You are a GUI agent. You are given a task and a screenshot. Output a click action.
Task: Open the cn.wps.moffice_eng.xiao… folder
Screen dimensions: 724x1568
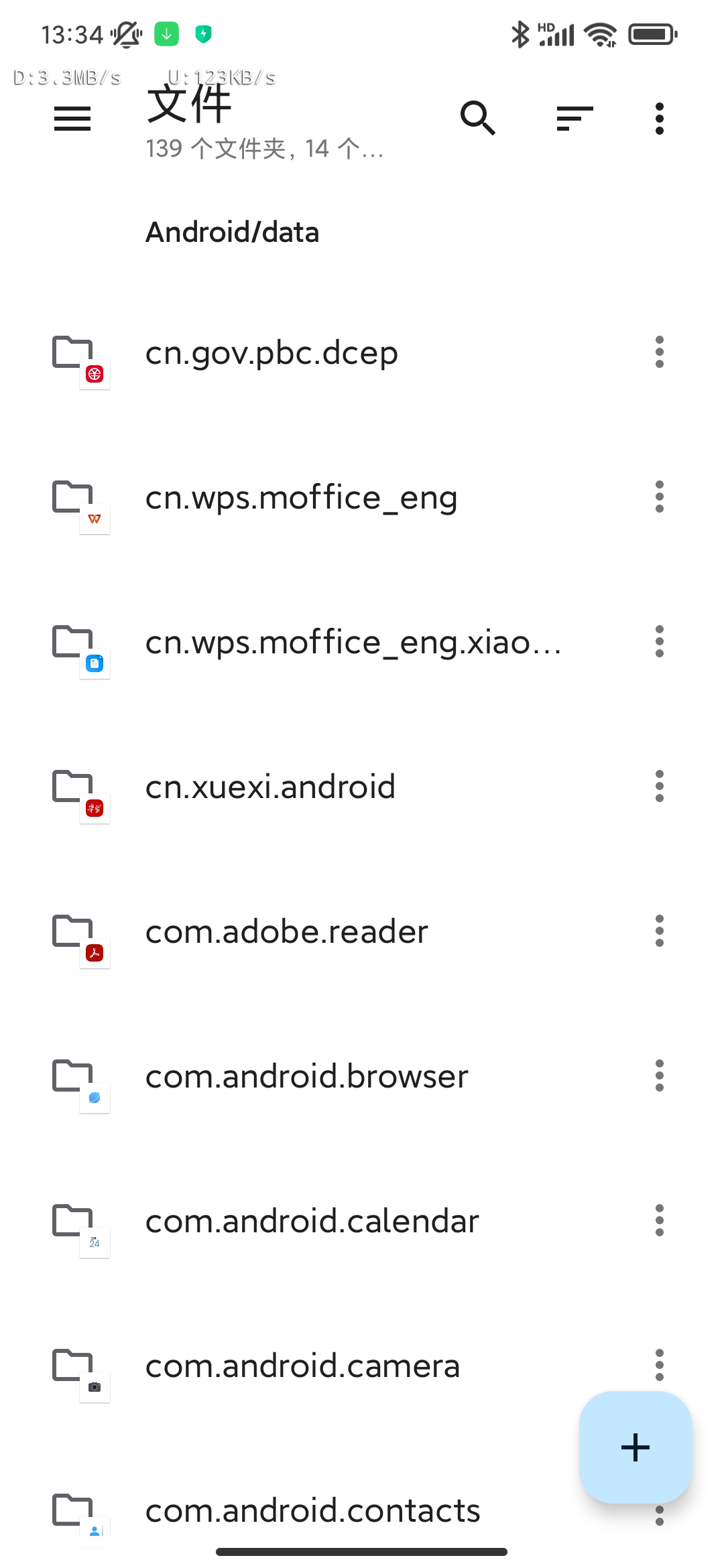point(353,643)
